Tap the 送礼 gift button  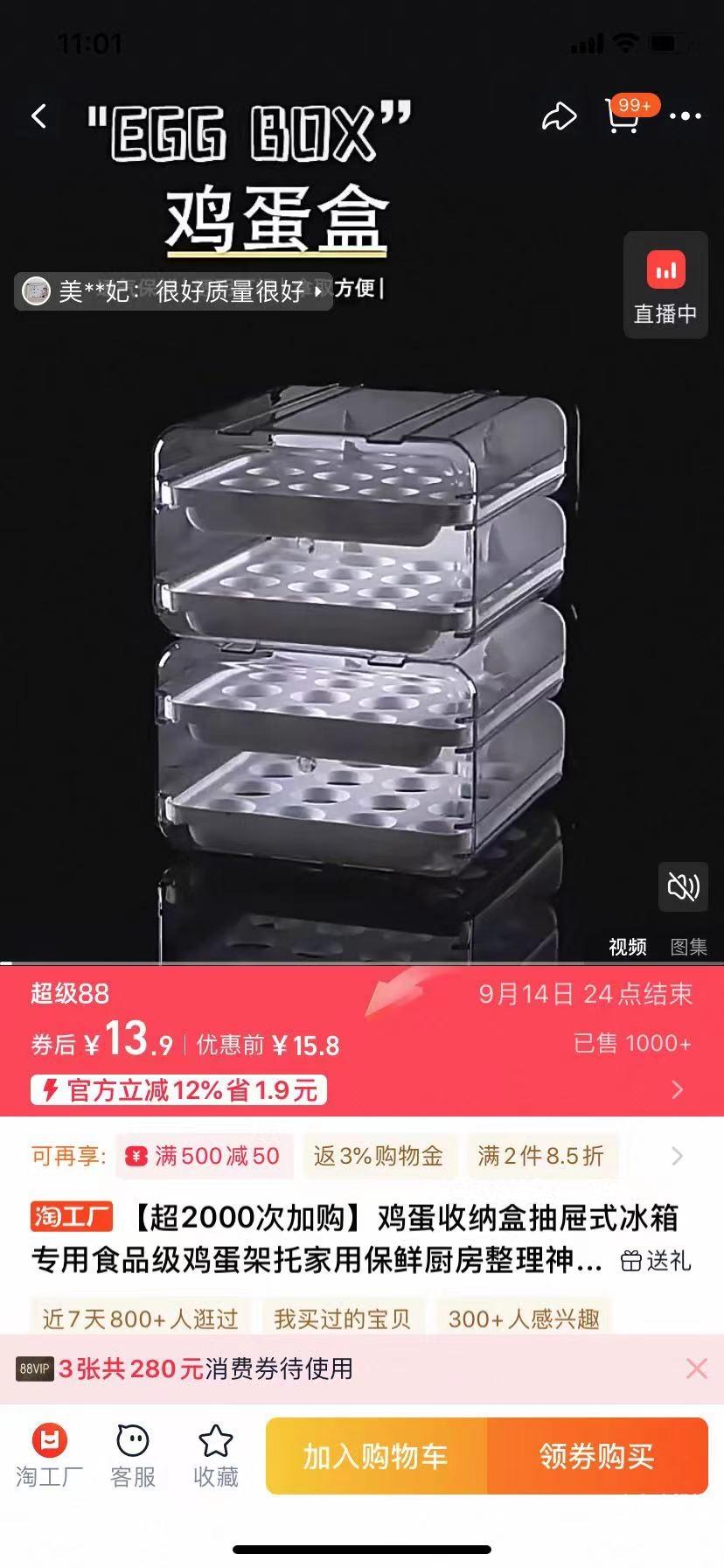coord(657,1261)
